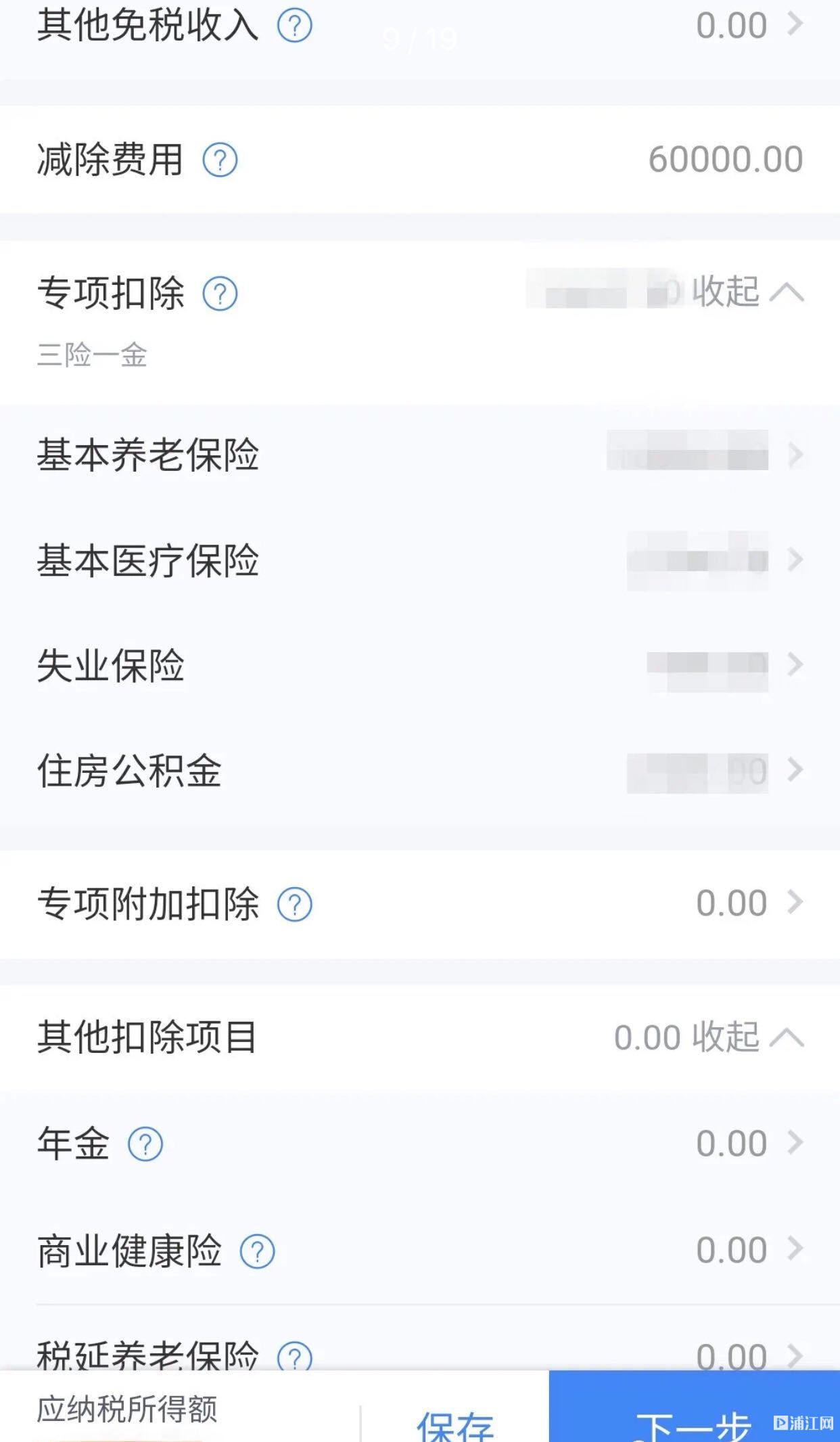Collapse the 专项扣除 section
This screenshot has height=1442, width=840.
point(748,292)
